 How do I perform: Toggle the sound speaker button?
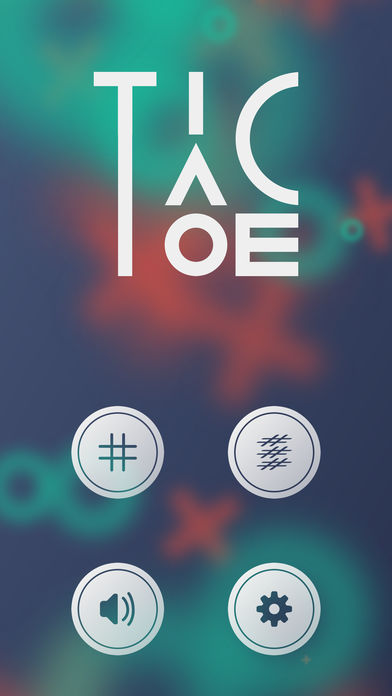(x=118, y=609)
